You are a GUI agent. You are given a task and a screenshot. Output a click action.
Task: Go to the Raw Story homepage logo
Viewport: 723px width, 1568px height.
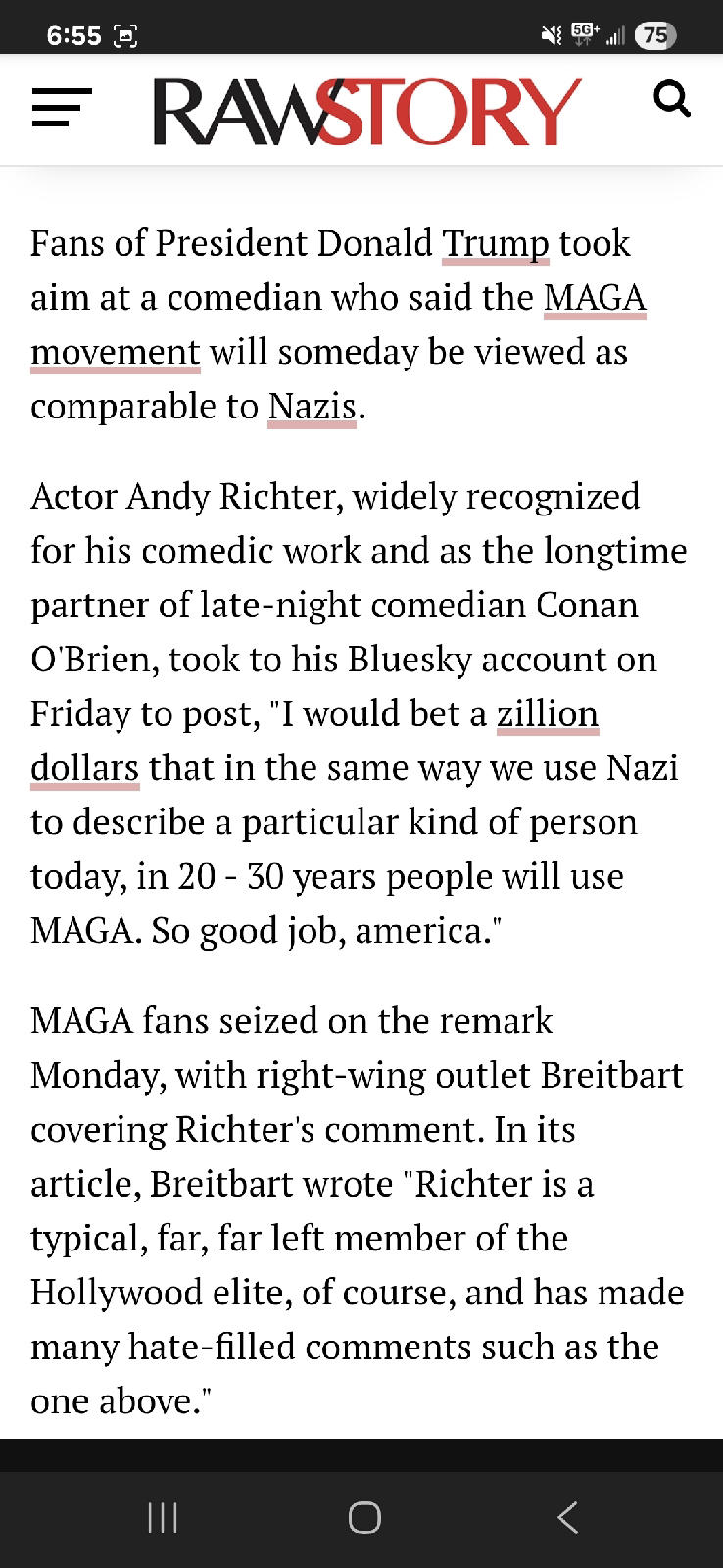click(x=366, y=111)
